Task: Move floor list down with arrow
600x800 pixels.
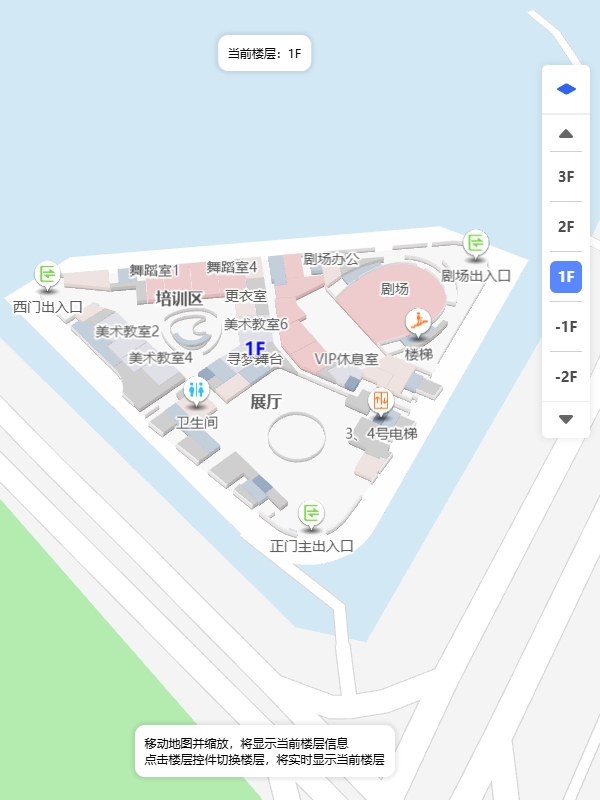Action: coord(566,419)
